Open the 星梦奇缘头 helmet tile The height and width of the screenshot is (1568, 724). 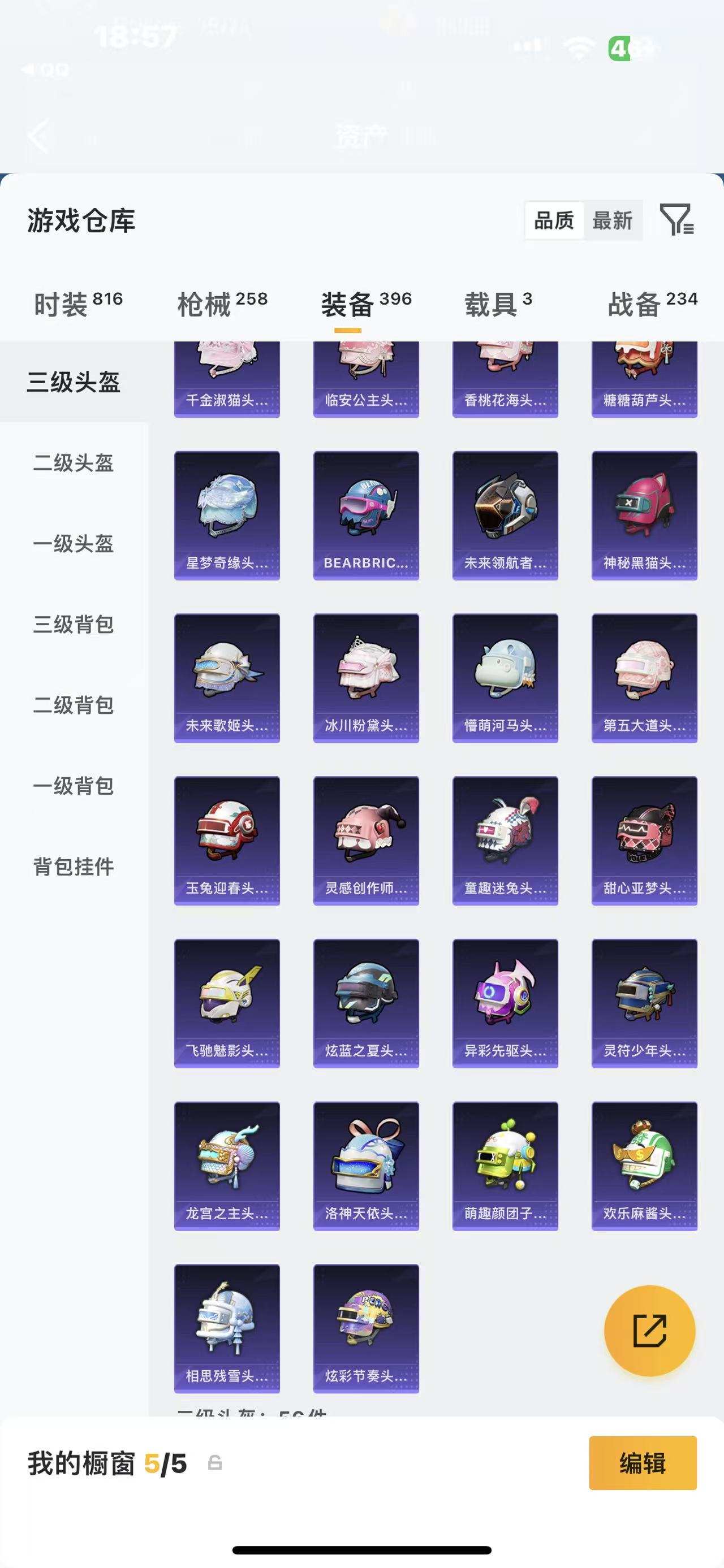click(227, 516)
